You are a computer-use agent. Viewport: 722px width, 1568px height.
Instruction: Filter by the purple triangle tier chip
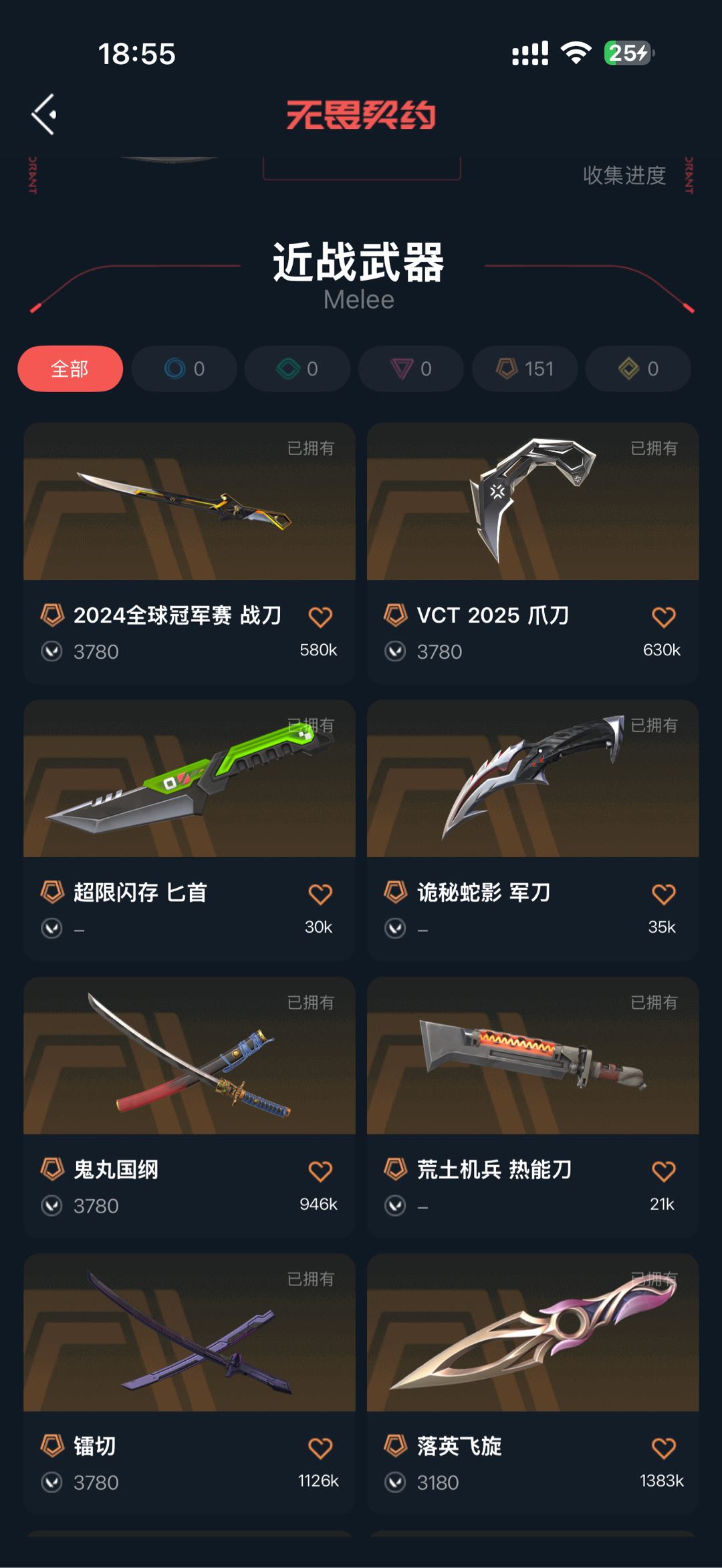(411, 369)
